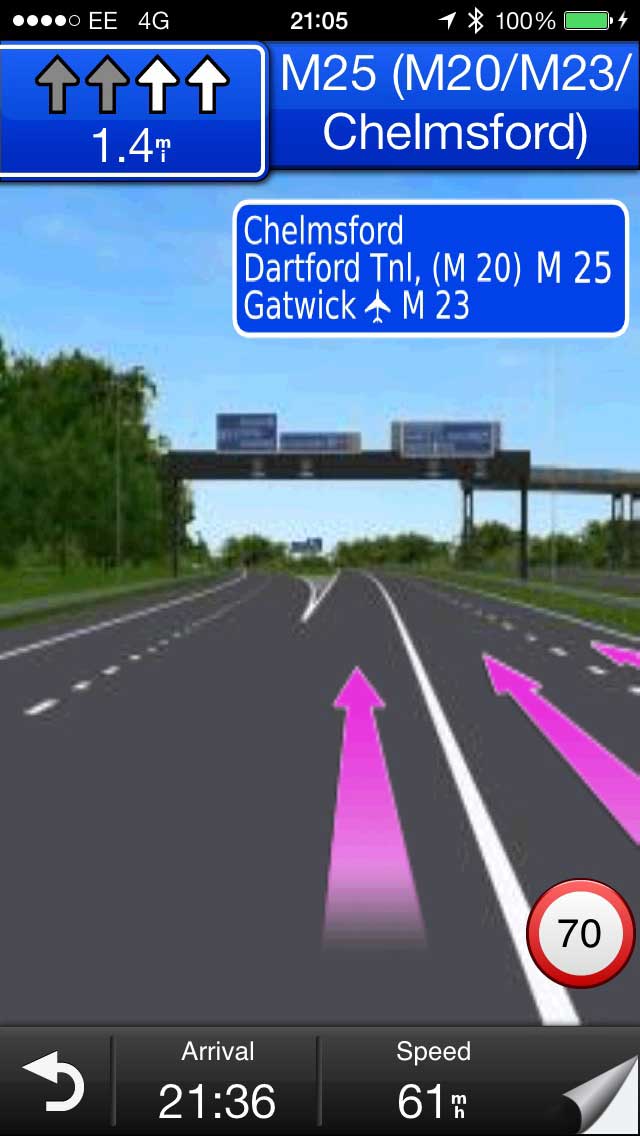Open the lane guidance turn panel
The image size is (640, 1136).
133,111
